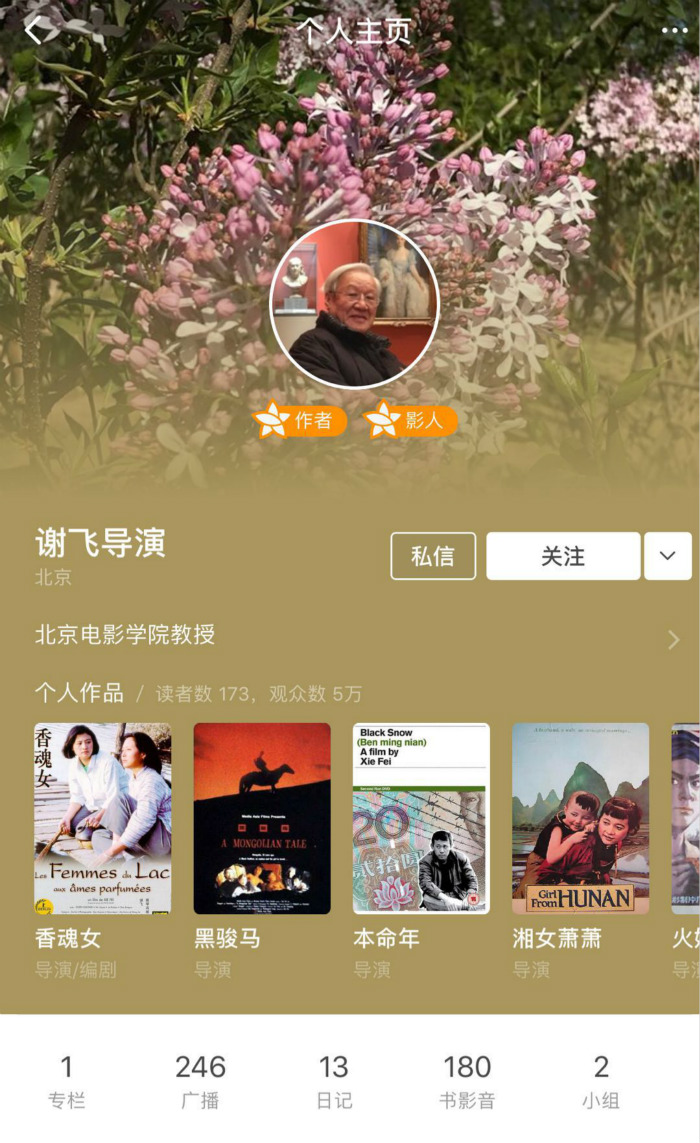Switch to the 书影音 tab

(x=467, y=1082)
